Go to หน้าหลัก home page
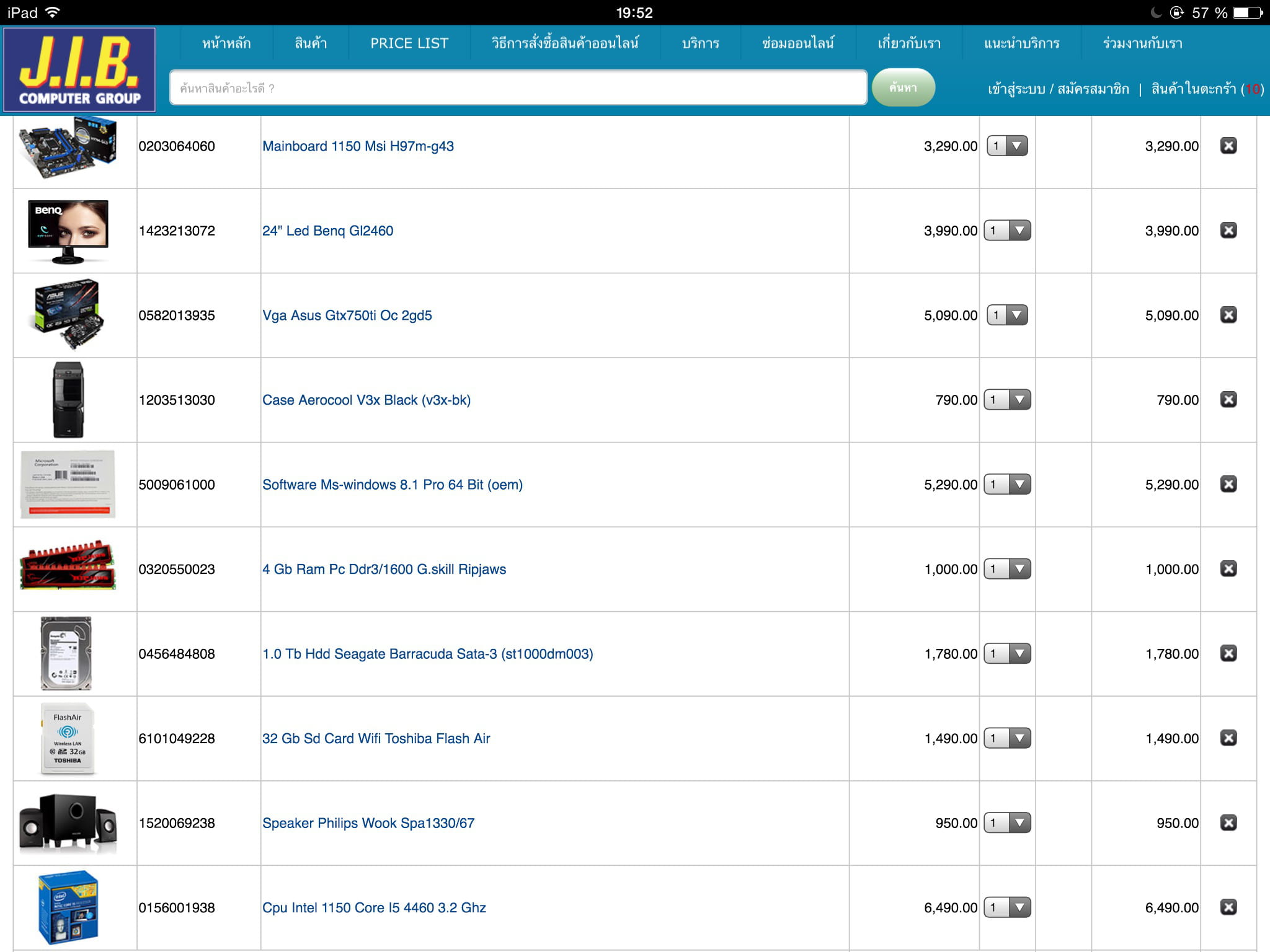 point(226,43)
